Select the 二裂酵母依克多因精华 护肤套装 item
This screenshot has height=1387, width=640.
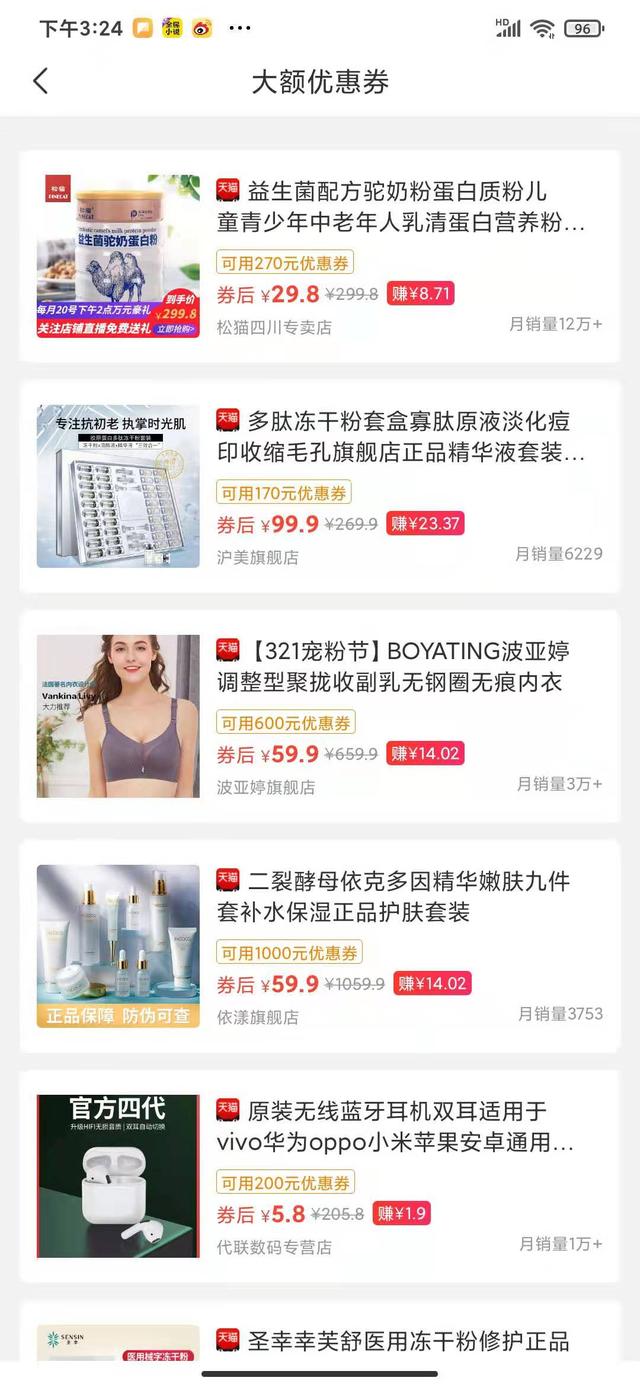[x=400, y=896]
